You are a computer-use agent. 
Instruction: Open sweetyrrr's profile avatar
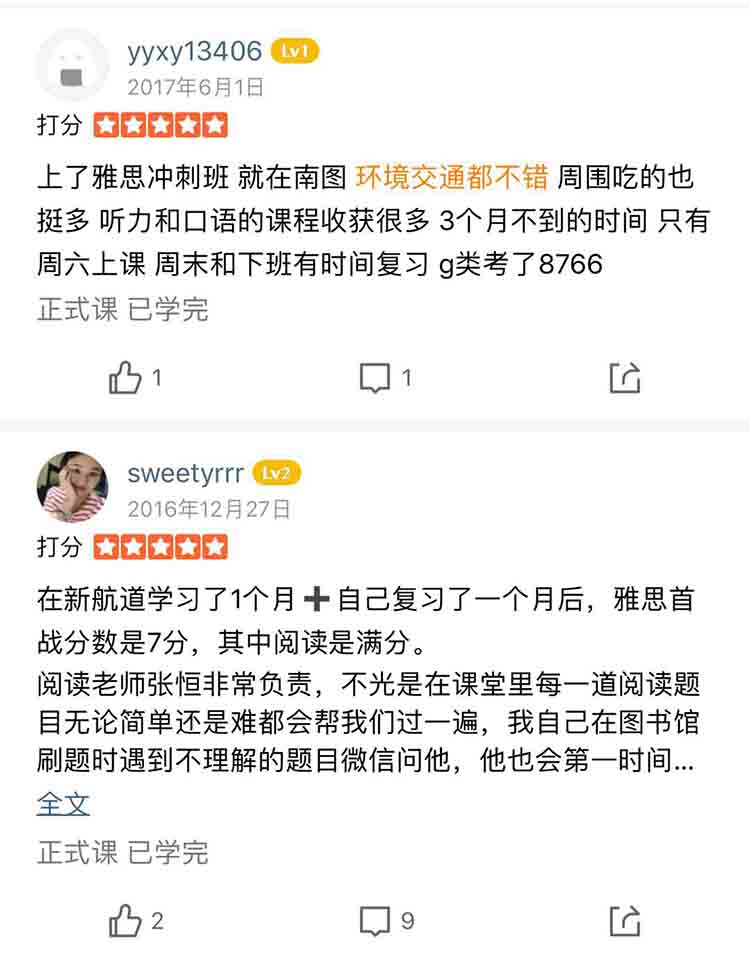click(x=72, y=487)
